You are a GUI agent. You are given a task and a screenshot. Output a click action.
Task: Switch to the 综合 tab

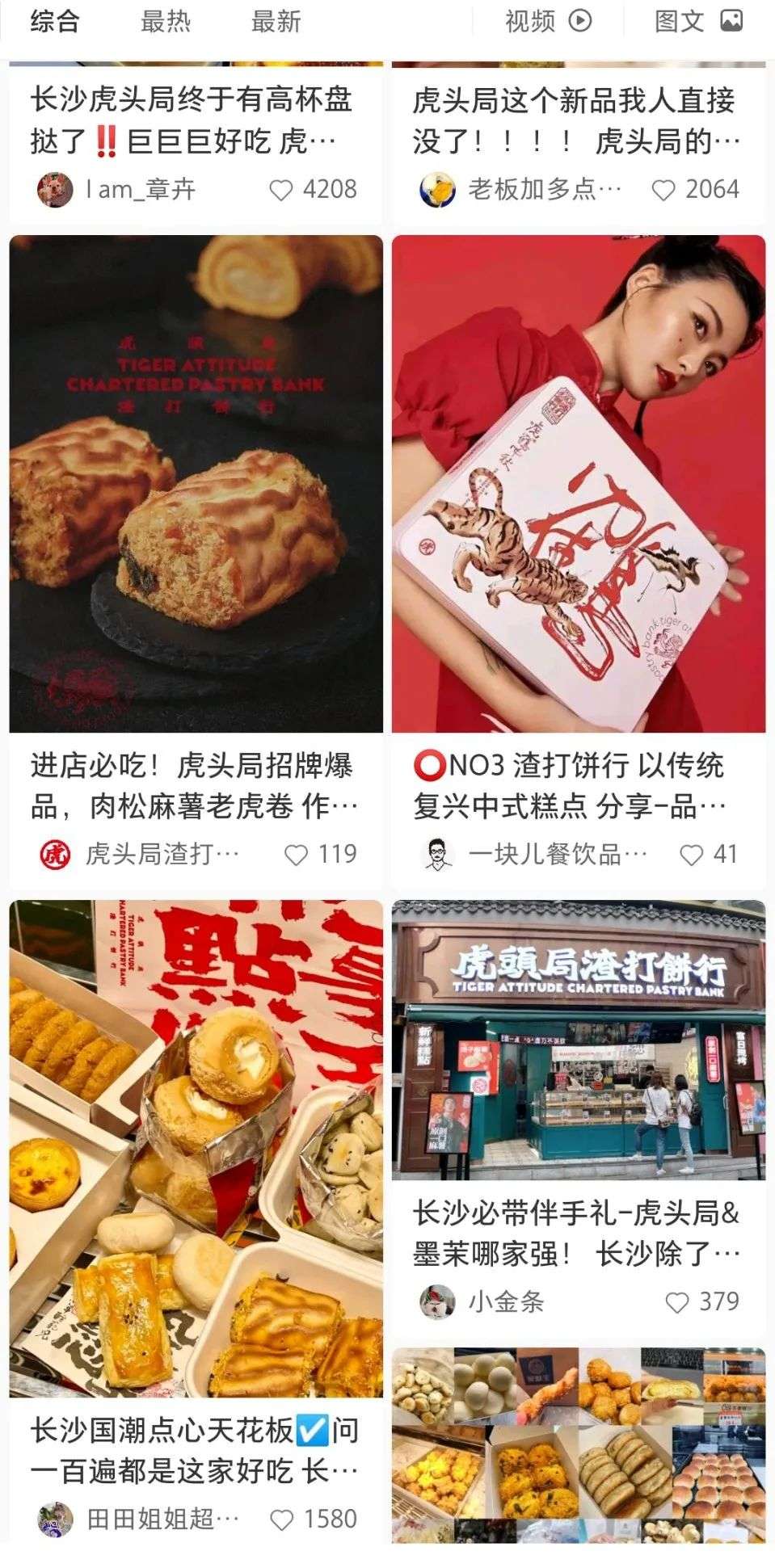pyautogui.click(x=55, y=22)
